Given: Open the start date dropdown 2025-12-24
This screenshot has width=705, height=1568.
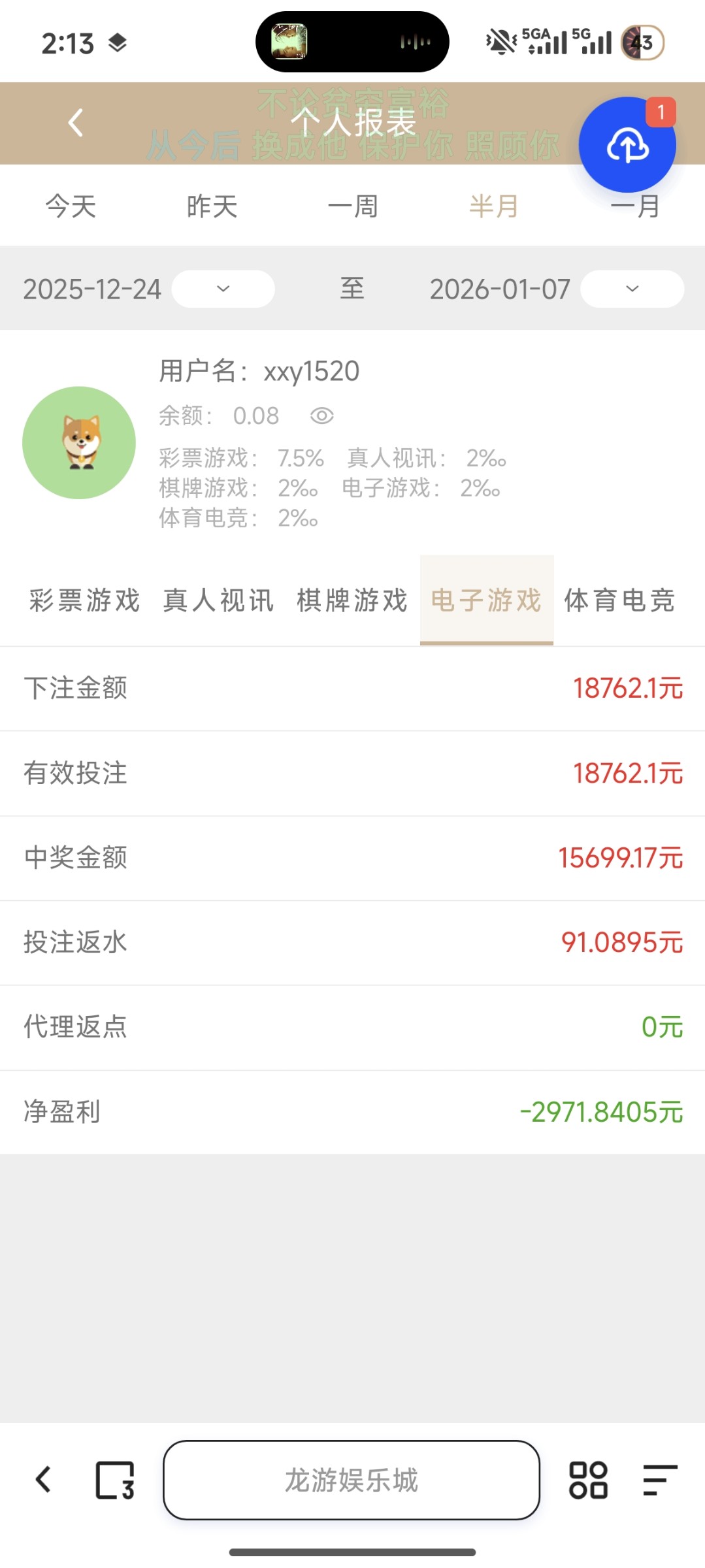Looking at the screenshot, I should pos(223,289).
